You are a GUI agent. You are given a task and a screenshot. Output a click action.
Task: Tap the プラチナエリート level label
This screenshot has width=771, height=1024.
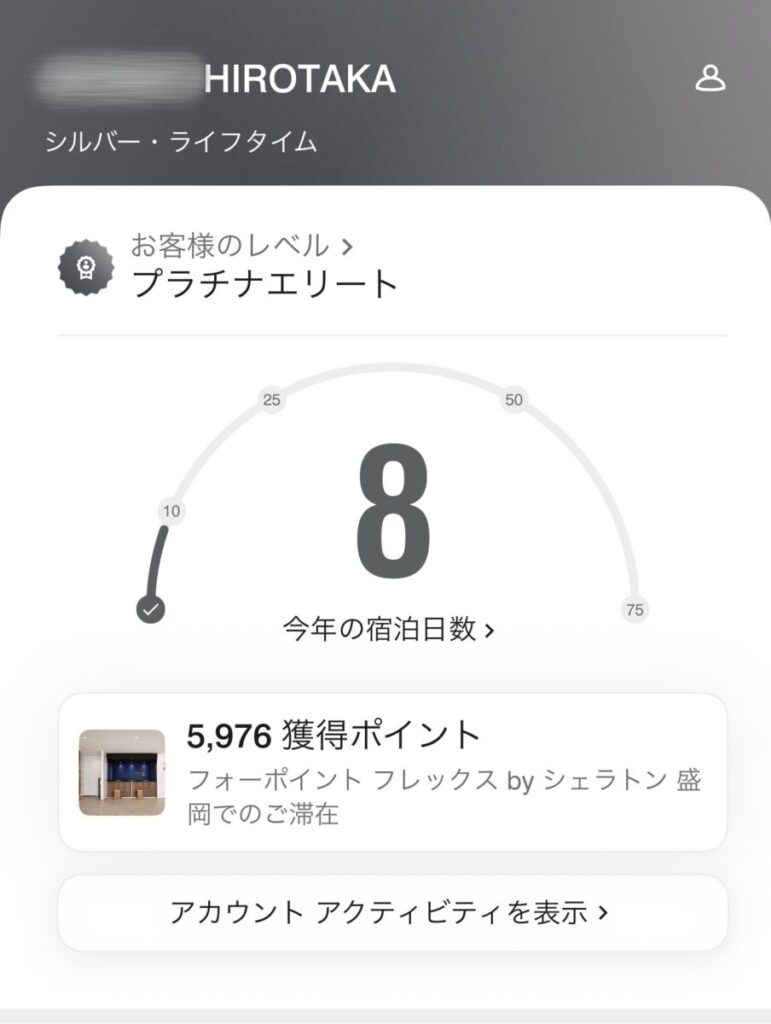point(264,283)
